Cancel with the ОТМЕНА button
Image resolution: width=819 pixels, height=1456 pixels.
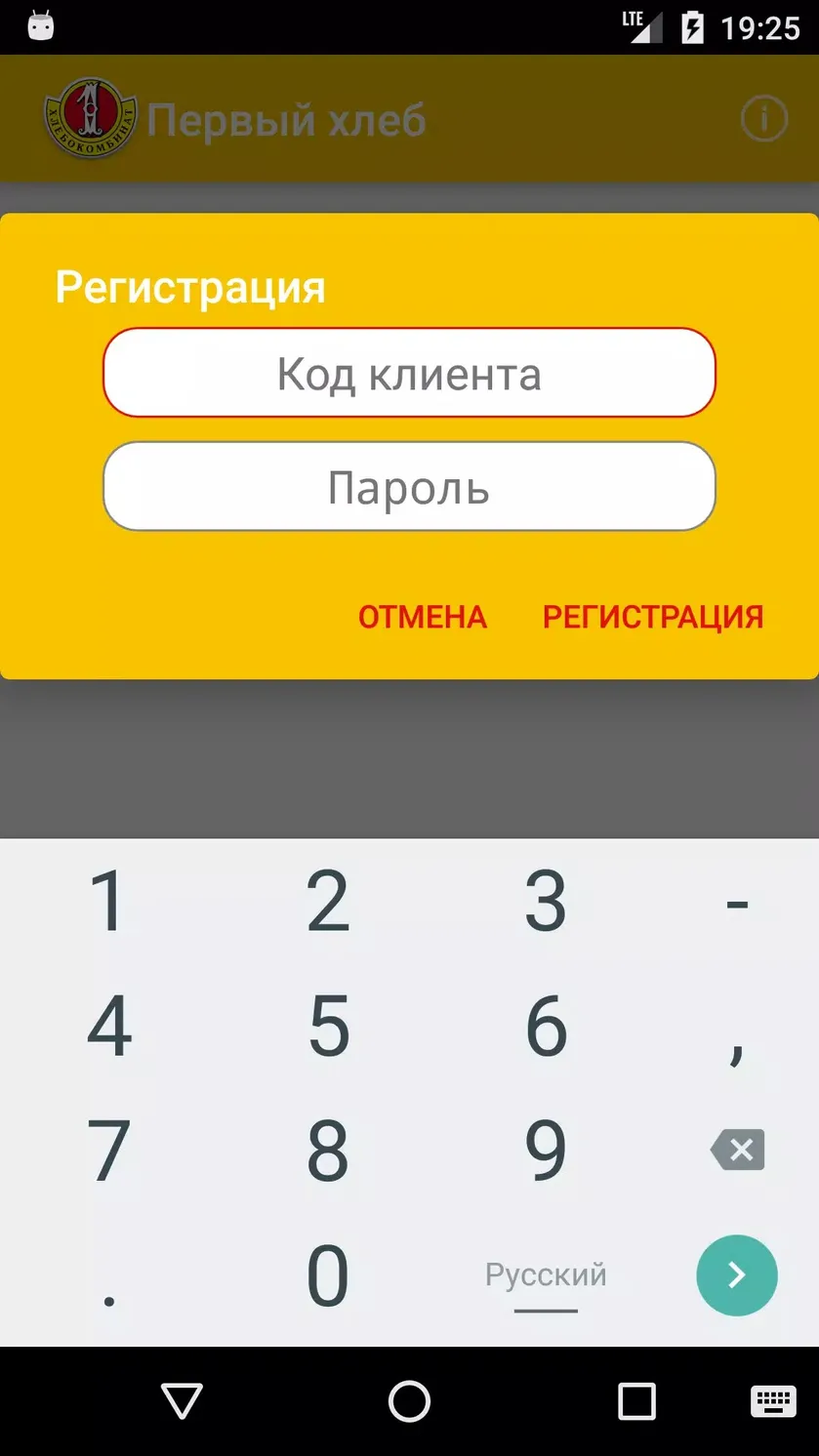pos(423,617)
